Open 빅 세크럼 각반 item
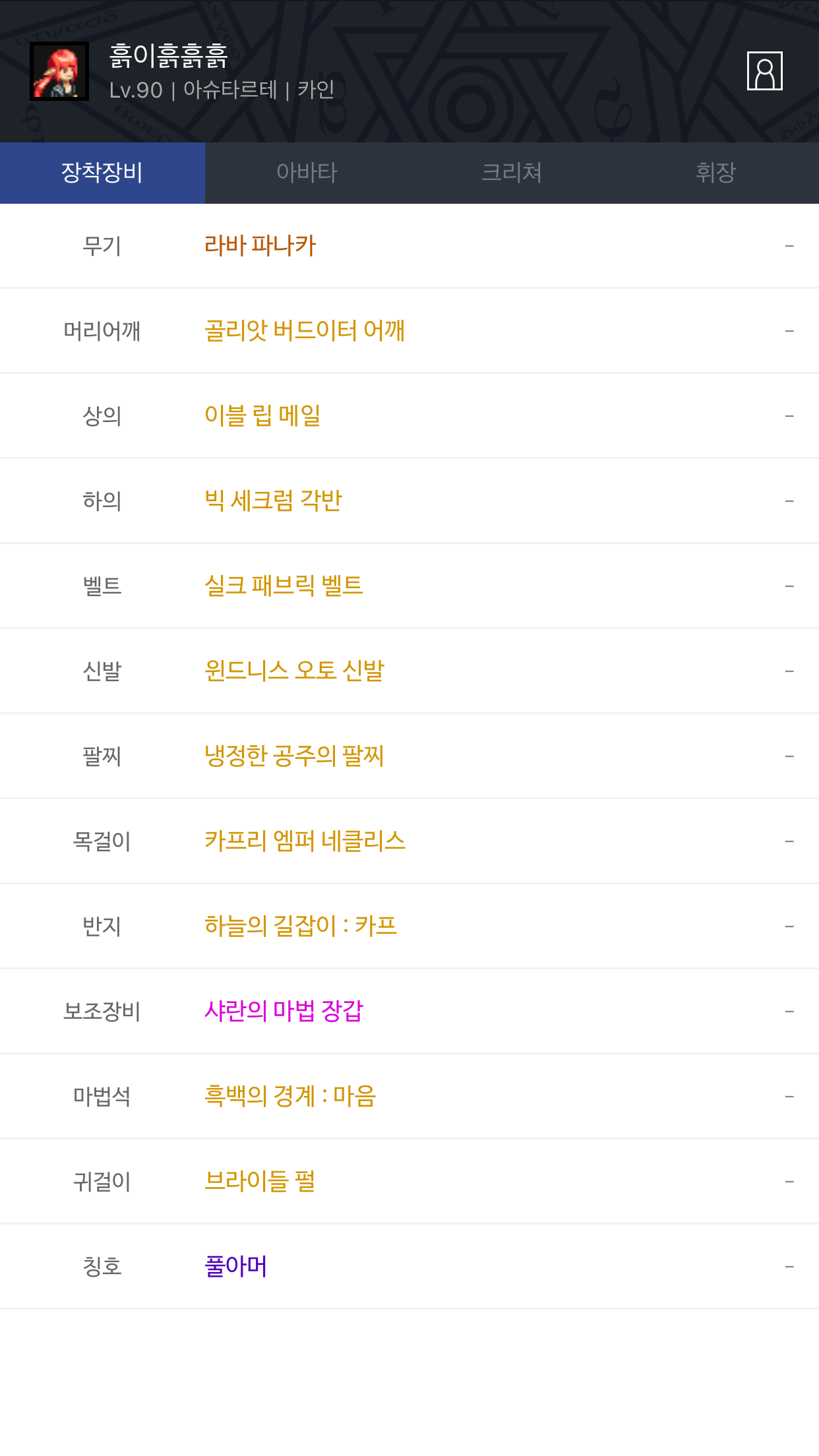Image resolution: width=819 pixels, height=1456 pixels. 273,501
